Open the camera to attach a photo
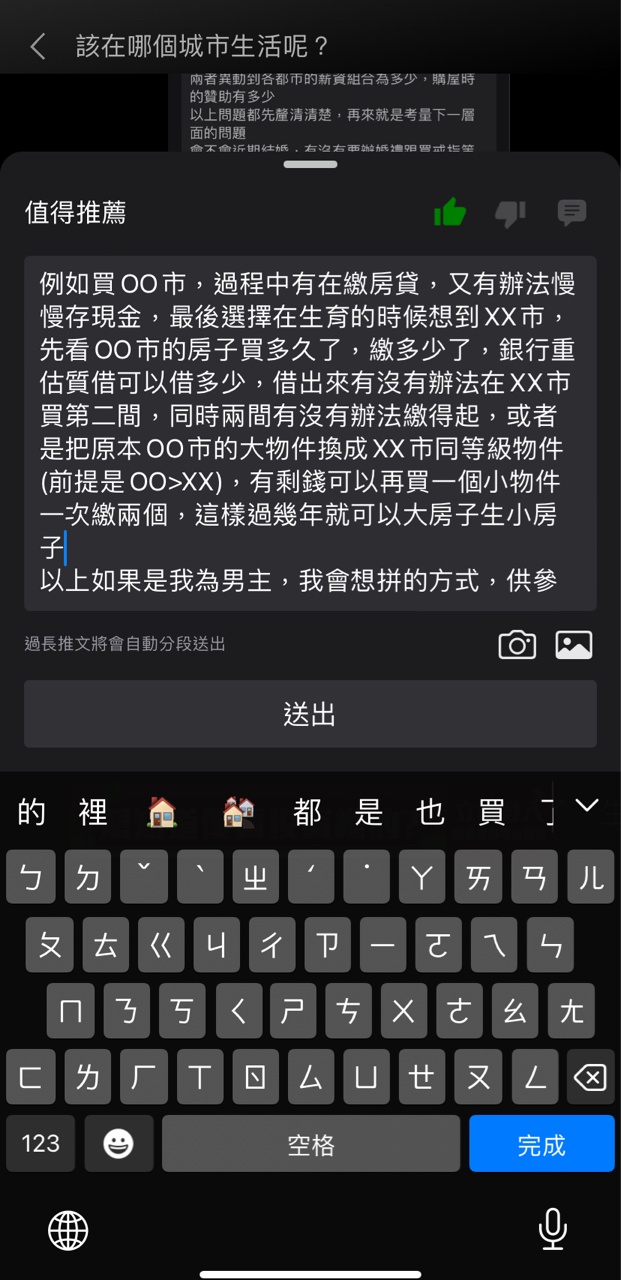Screen dimensions: 621x1280 tap(517, 645)
